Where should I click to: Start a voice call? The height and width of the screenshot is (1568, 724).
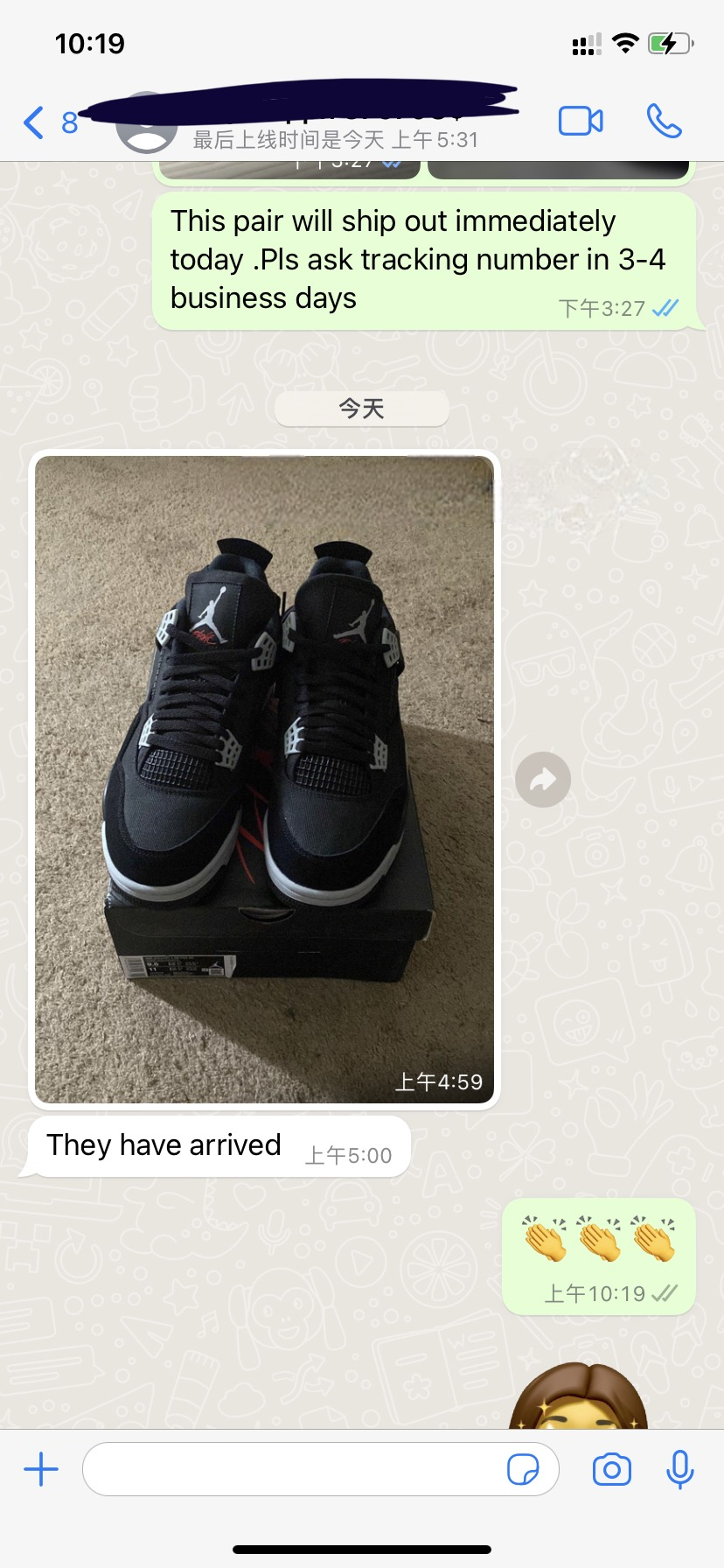[x=664, y=122]
